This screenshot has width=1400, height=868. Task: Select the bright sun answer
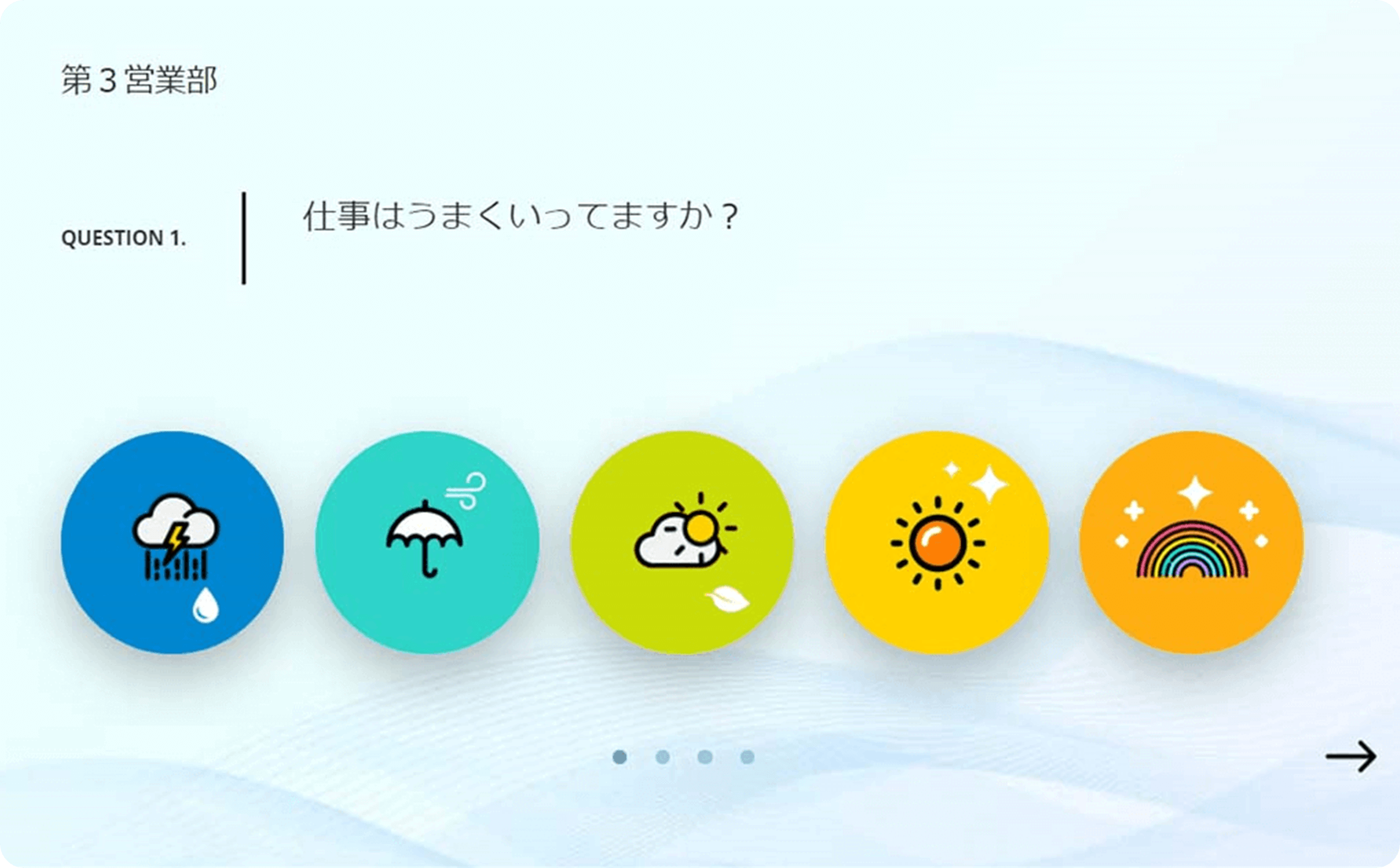[936, 542]
